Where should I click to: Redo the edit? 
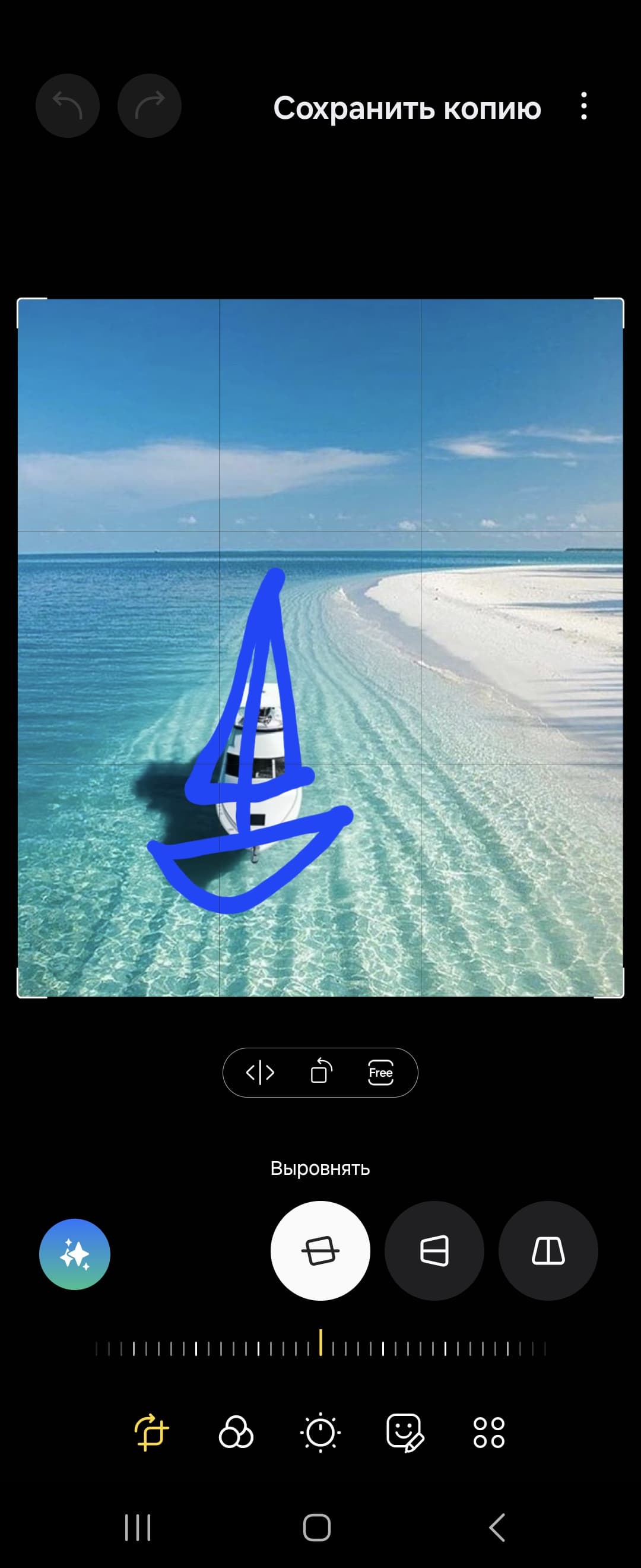[x=150, y=106]
